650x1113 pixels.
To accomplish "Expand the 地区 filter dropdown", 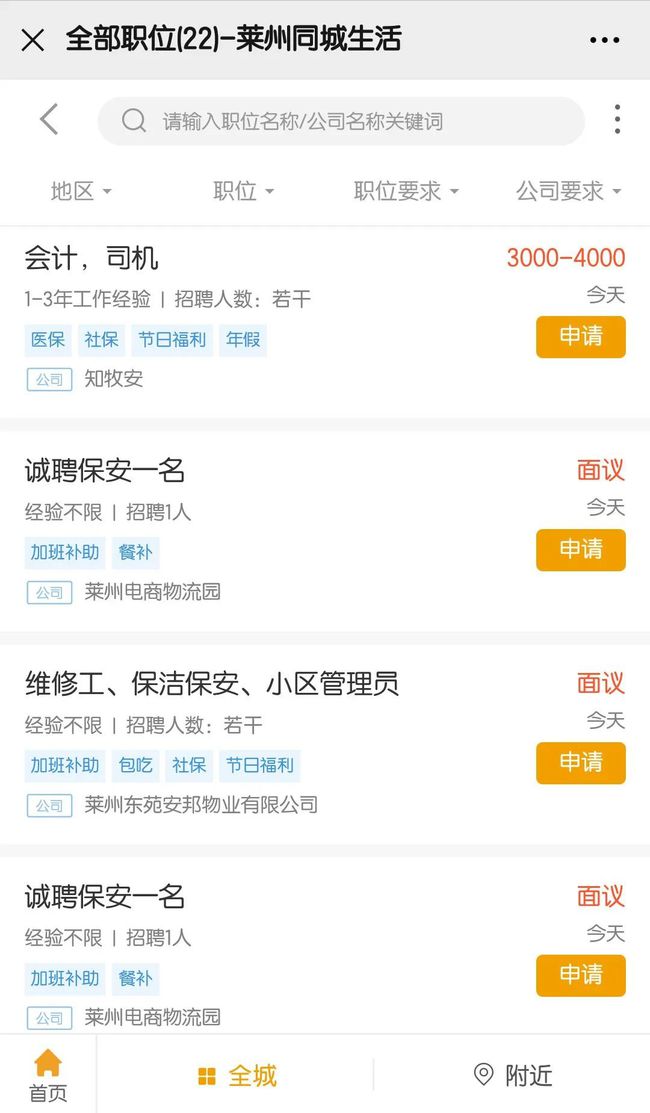I will pos(81,191).
